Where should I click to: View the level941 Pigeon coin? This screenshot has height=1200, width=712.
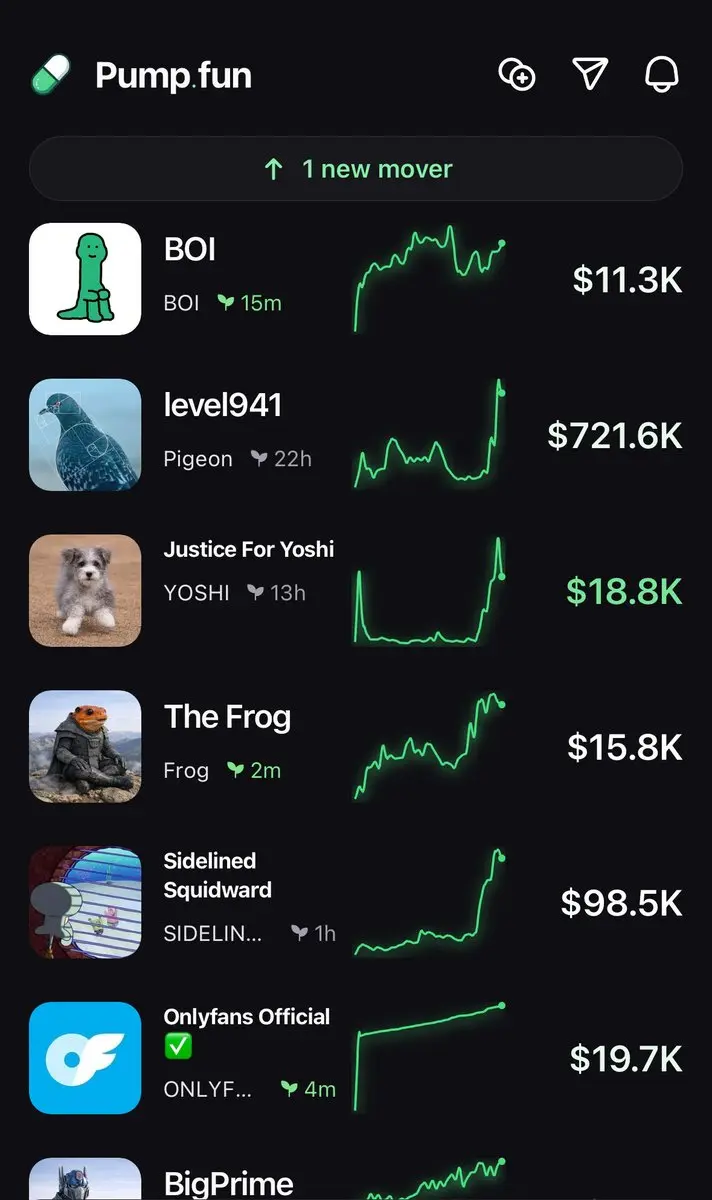356,435
